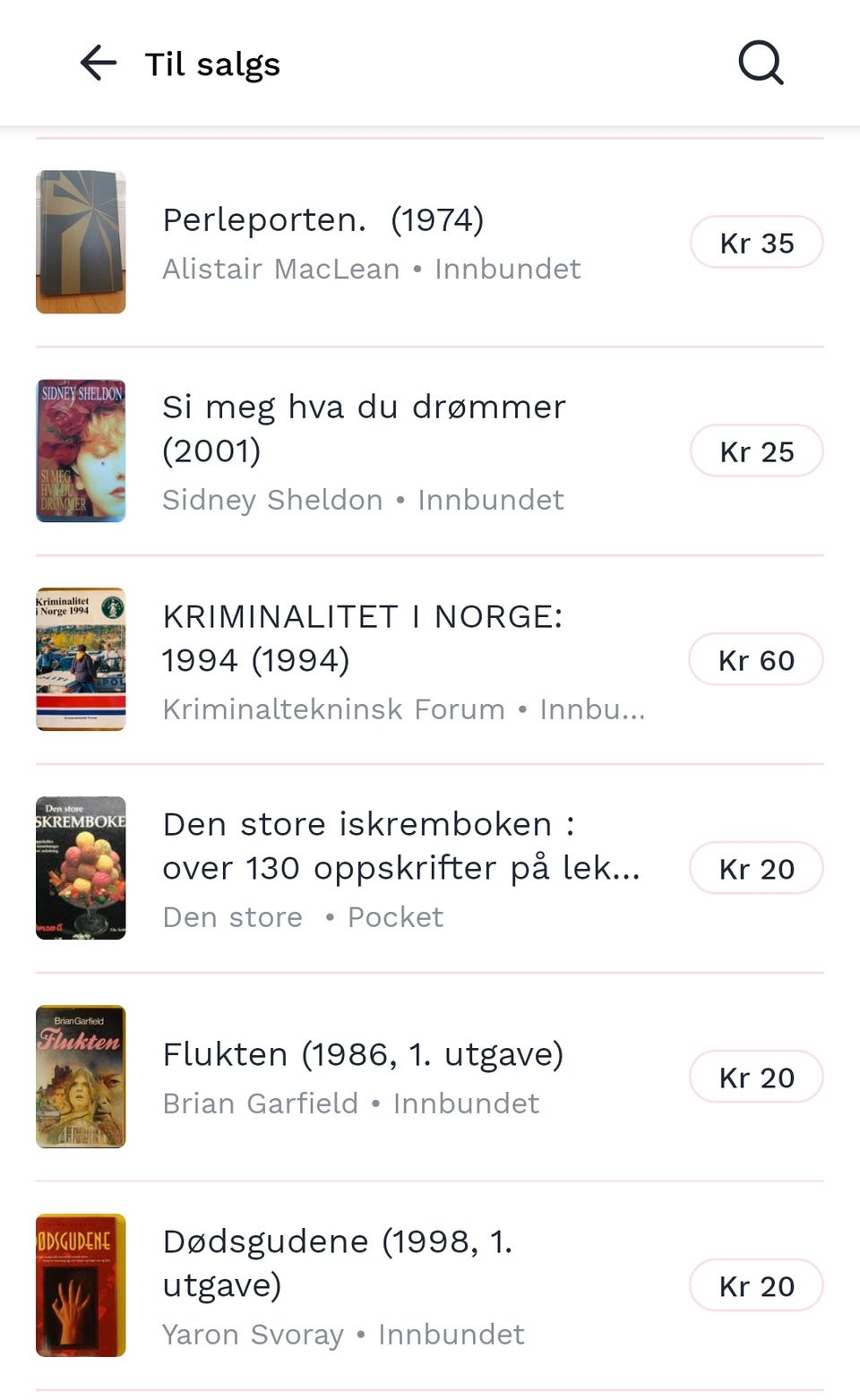Open the Si meg hva du drømmer listing
The height and width of the screenshot is (1400, 860).
point(364,407)
